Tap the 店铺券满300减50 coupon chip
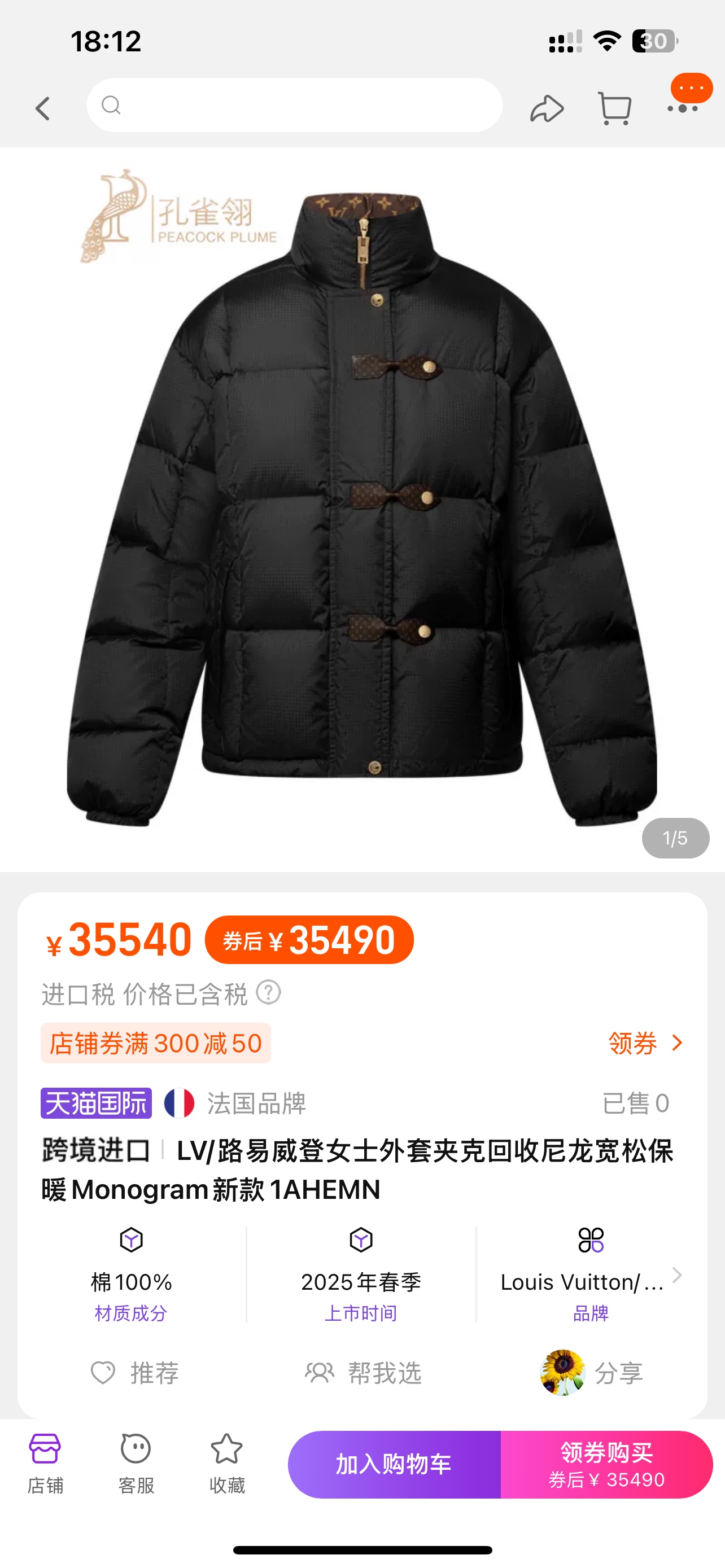This screenshot has width=725, height=1568. [x=156, y=1043]
